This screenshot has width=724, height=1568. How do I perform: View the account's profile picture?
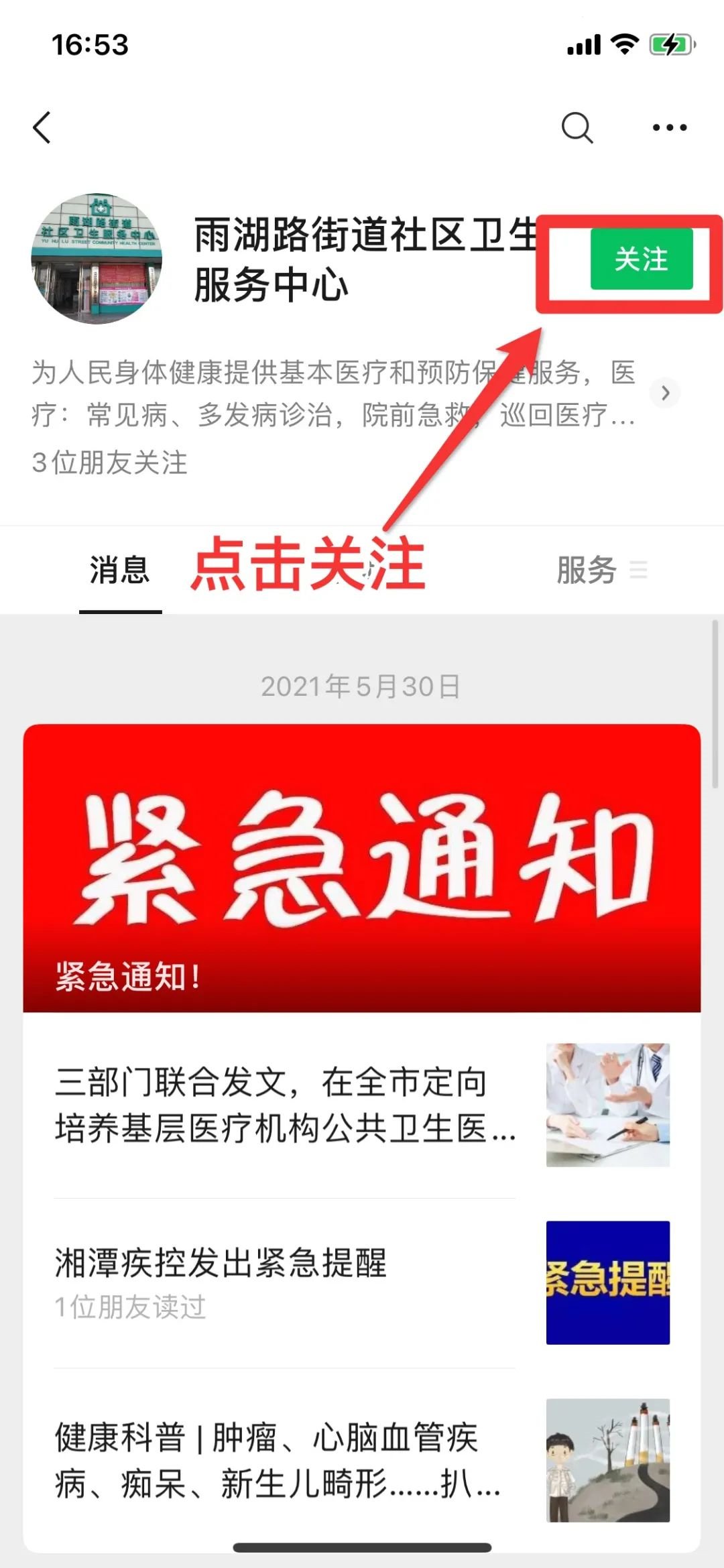point(97,259)
